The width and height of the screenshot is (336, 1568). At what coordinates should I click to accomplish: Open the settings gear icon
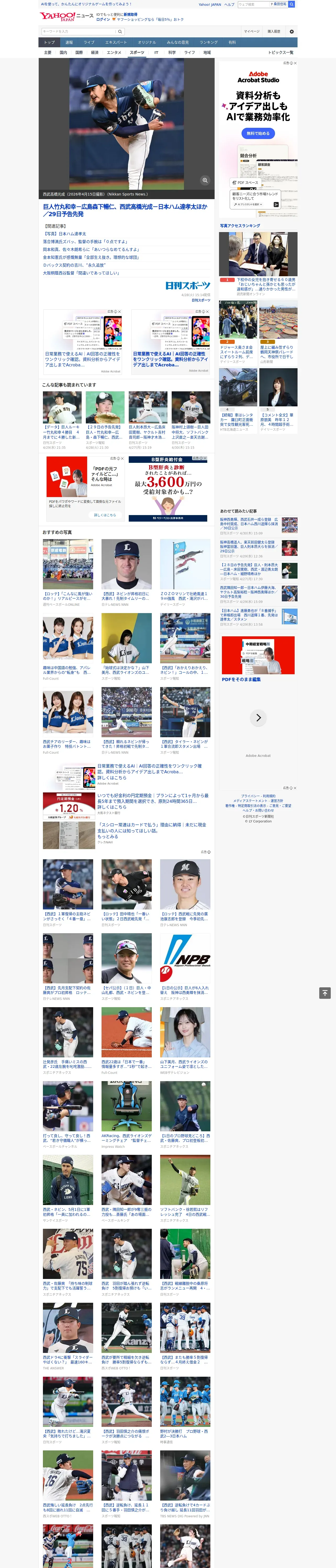292,31
